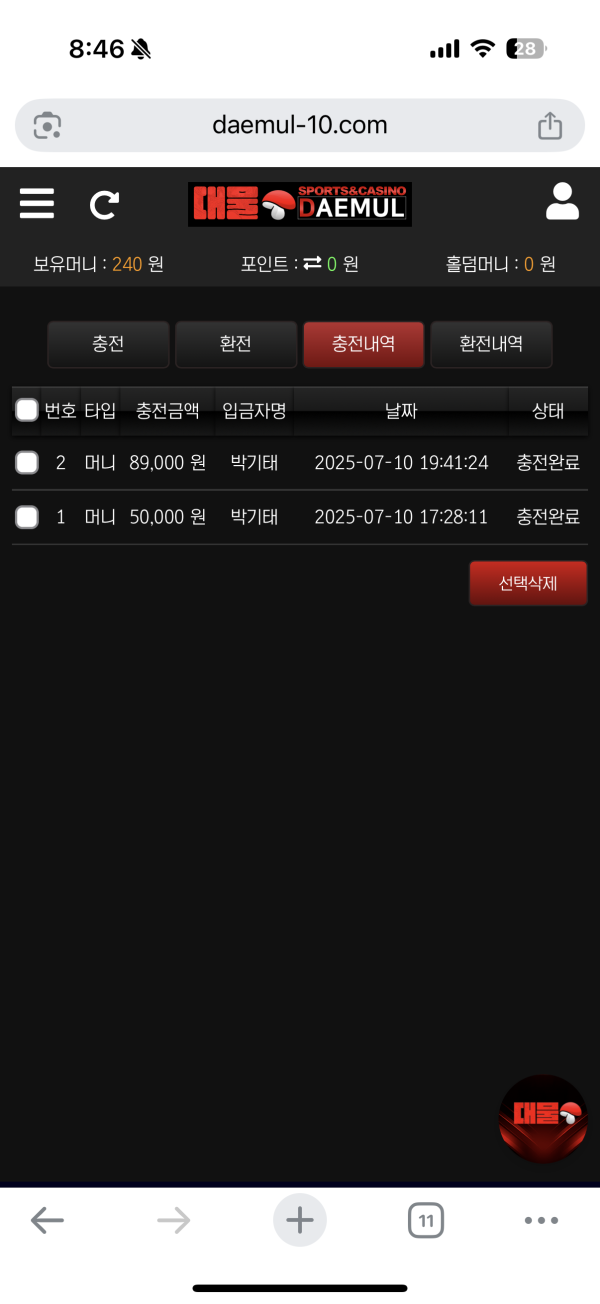Share this page from the address bar
The width and height of the screenshot is (600, 1304).
click(550, 126)
